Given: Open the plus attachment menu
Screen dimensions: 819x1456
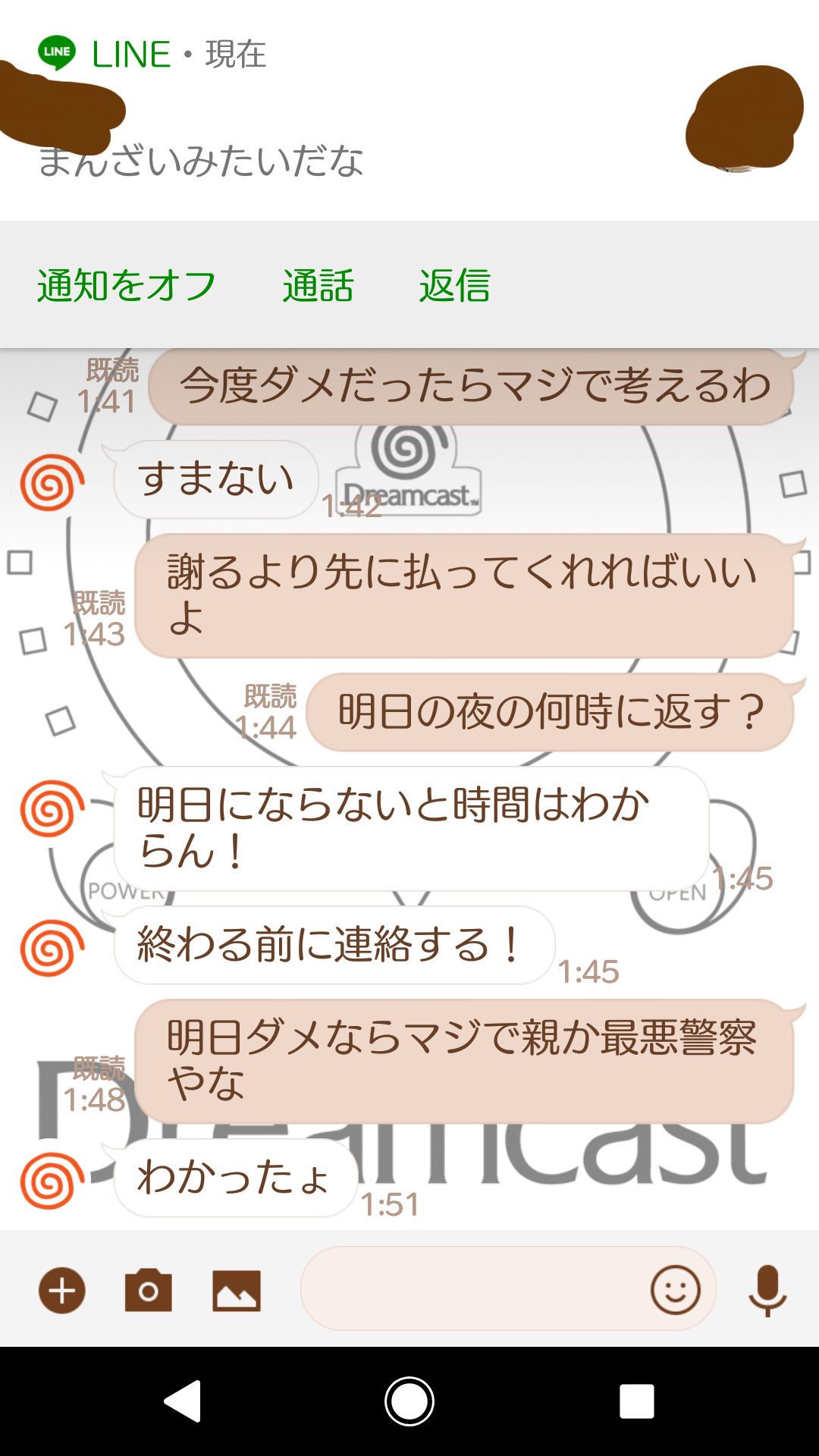Looking at the screenshot, I should click(62, 1290).
